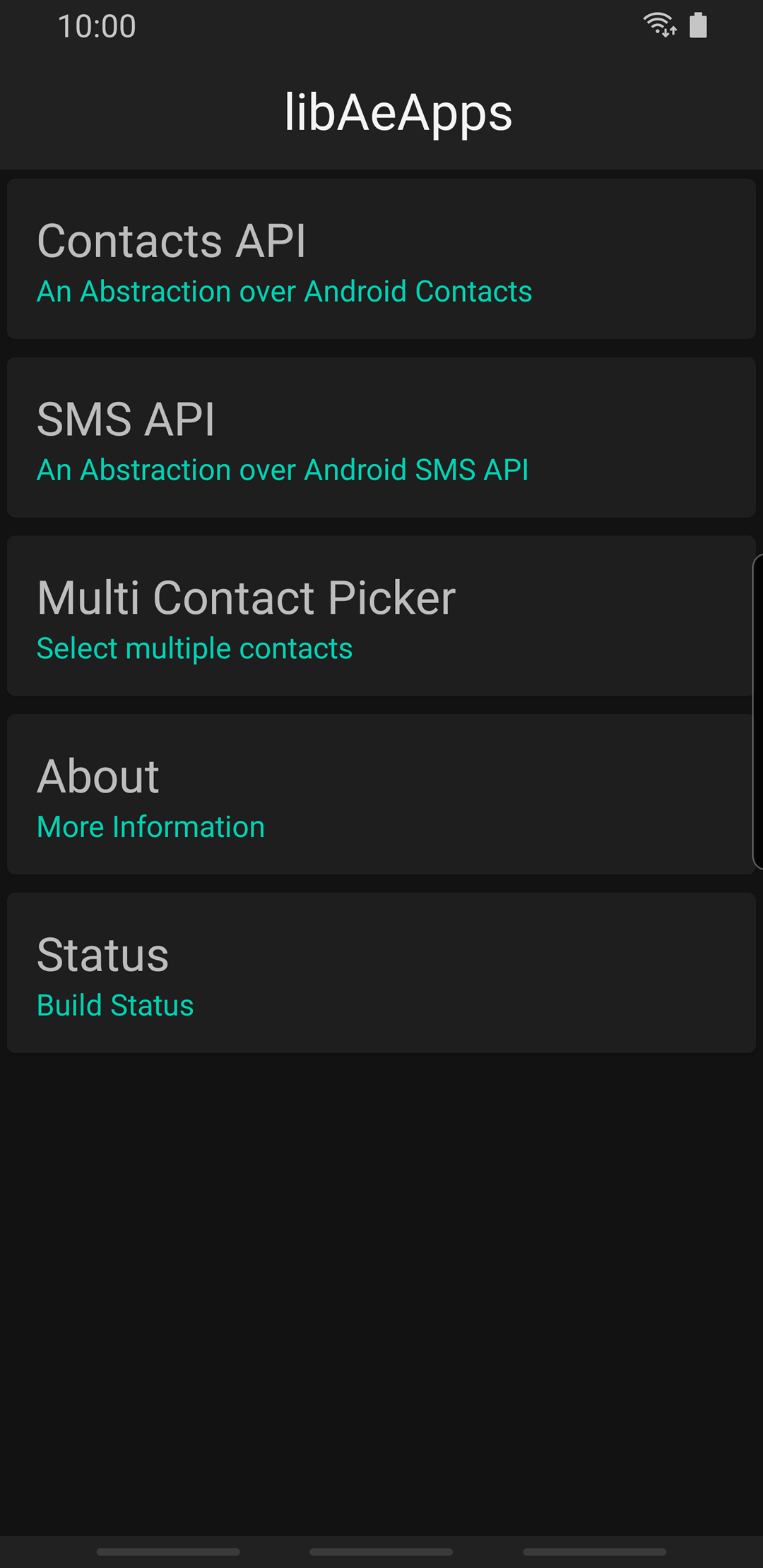Click 'Select multiple contacts' text

[x=195, y=648]
